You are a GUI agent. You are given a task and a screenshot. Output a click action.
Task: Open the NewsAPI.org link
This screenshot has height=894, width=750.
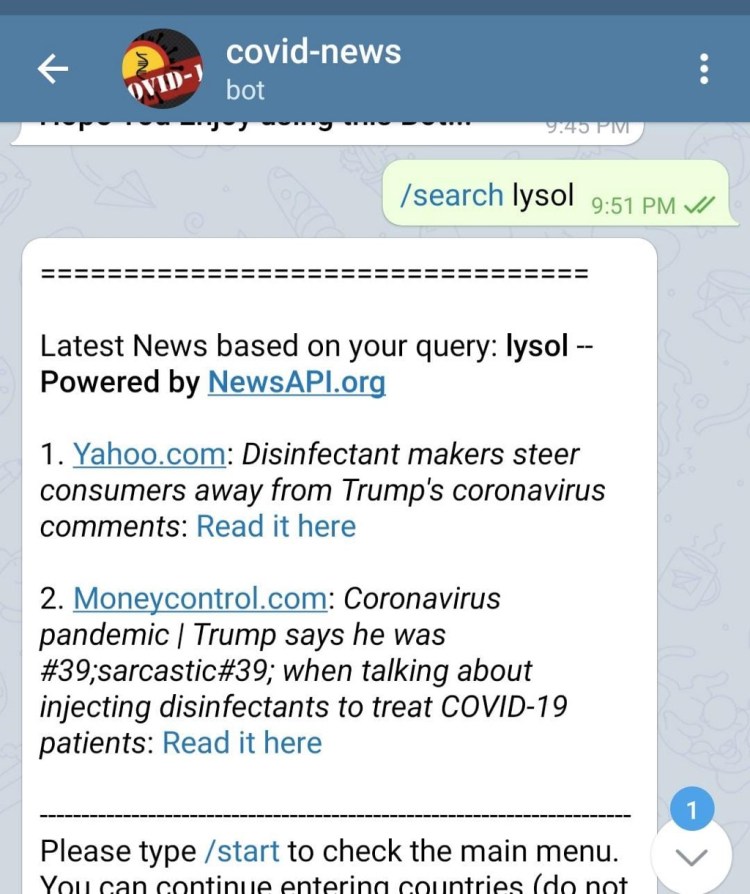(x=296, y=382)
